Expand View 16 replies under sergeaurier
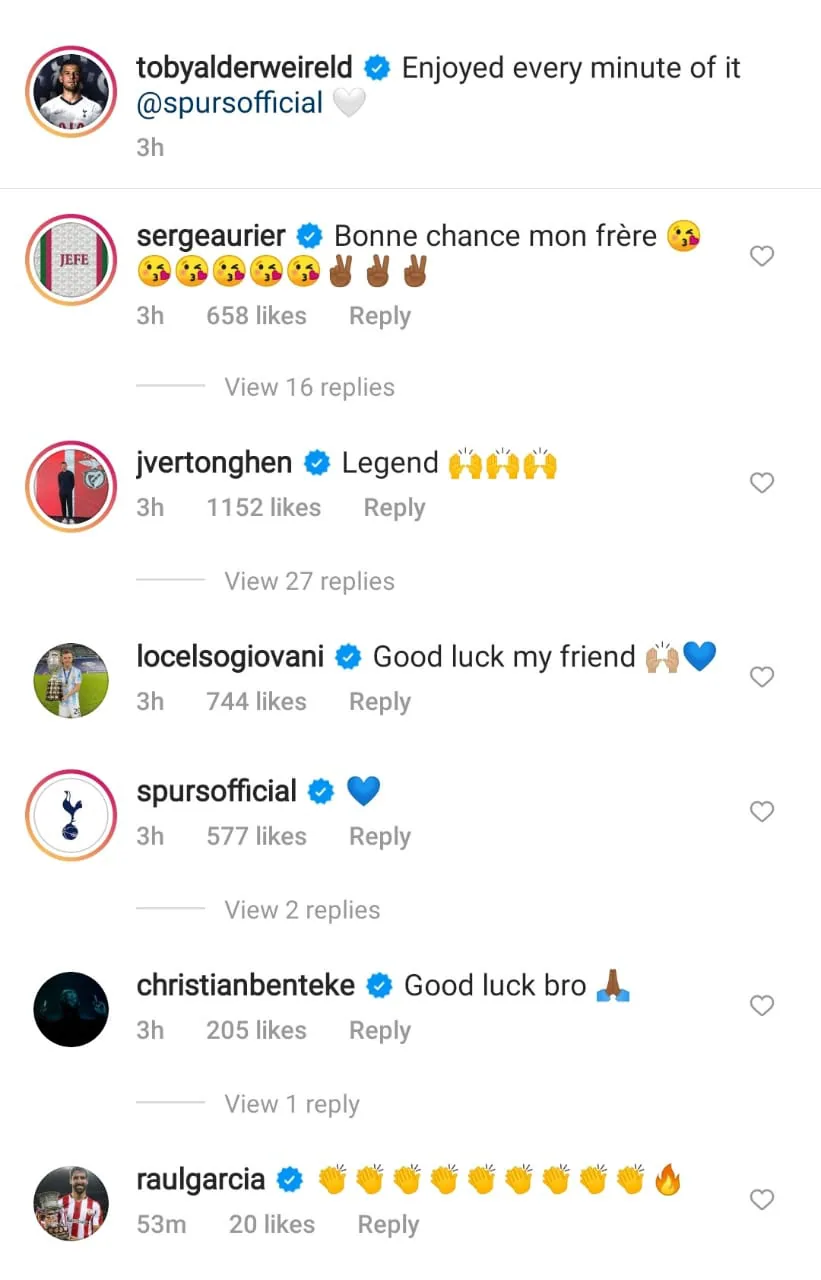The height and width of the screenshot is (1280, 821). pos(309,387)
